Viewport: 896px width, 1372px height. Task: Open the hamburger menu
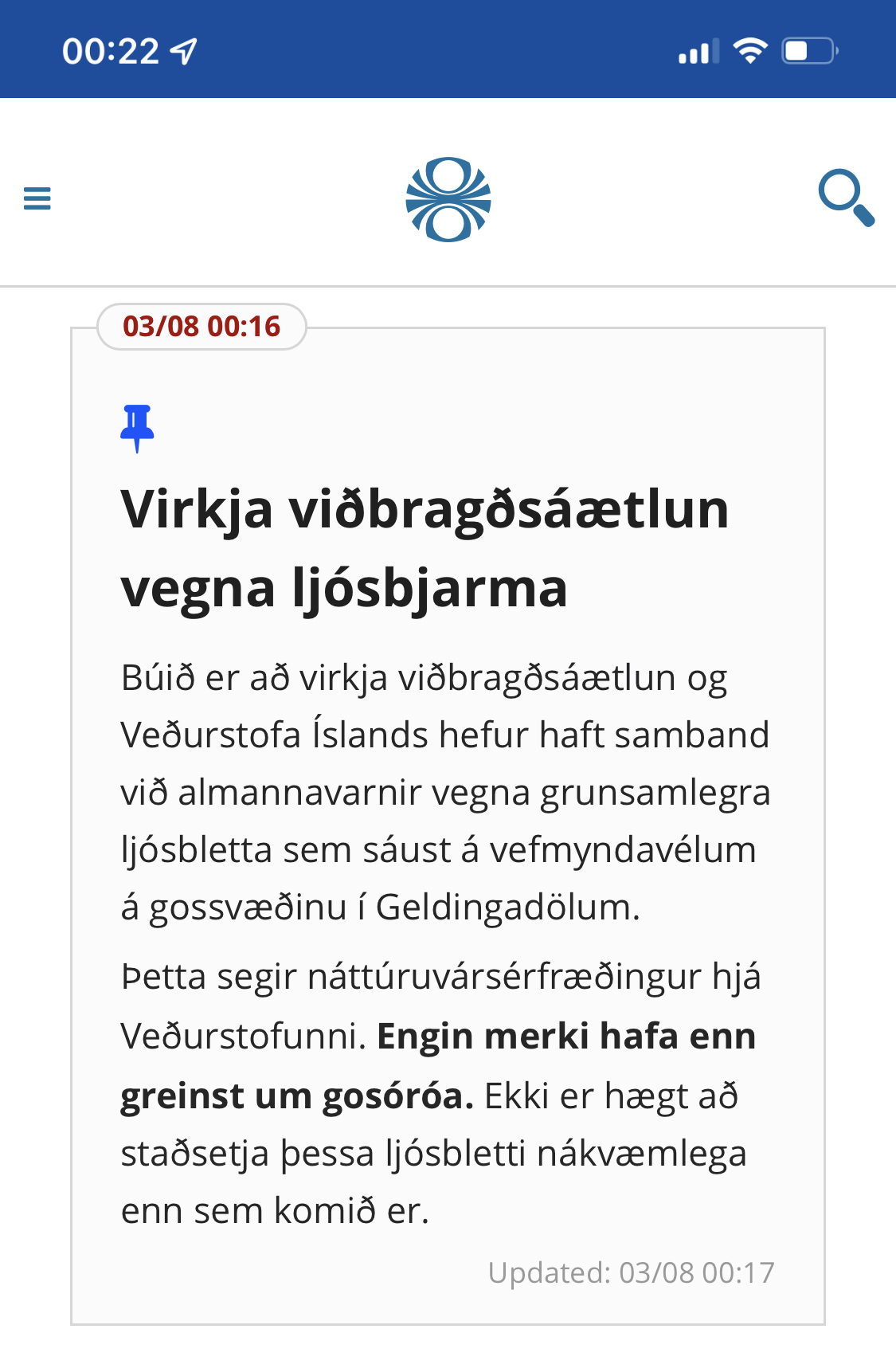(37, 198)
